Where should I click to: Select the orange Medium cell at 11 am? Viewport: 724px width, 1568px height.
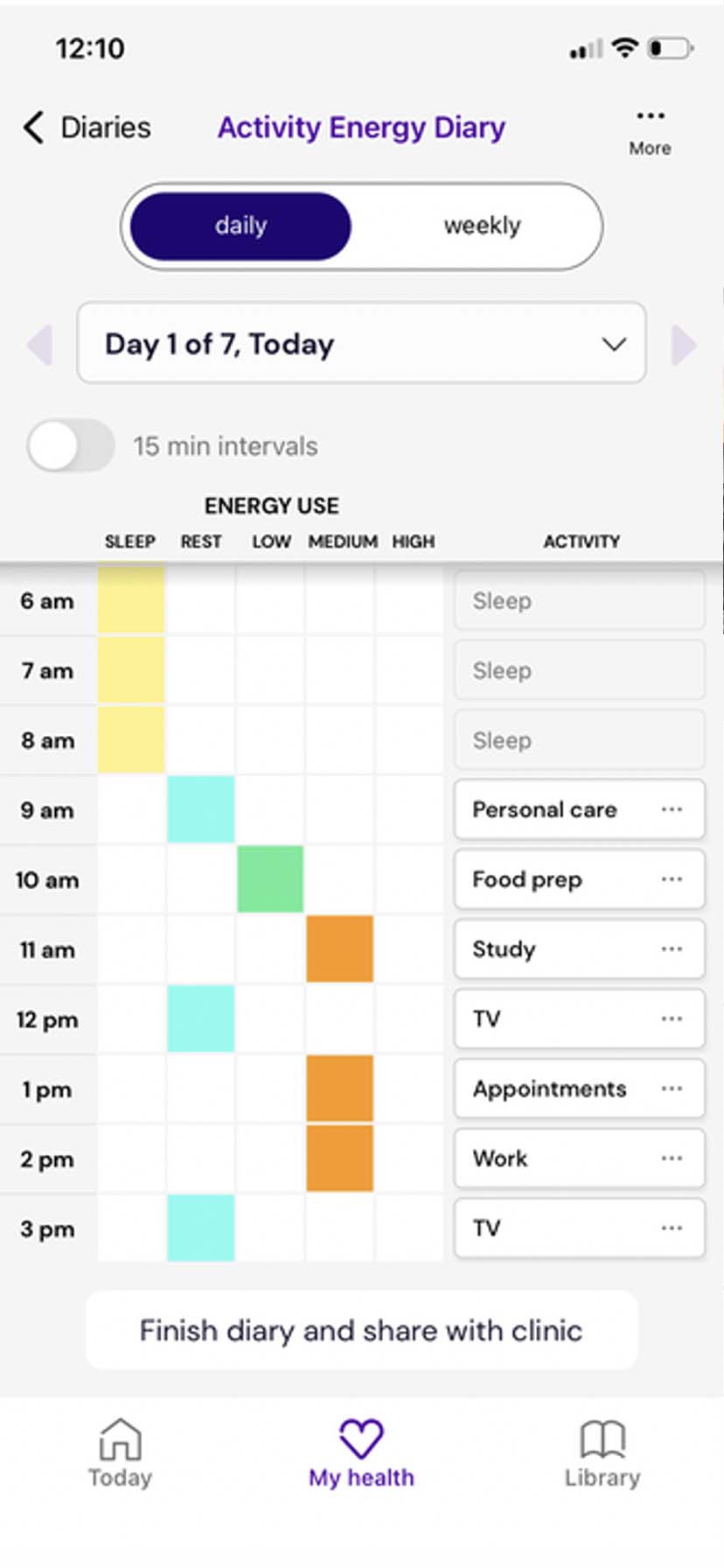(340, 948)
